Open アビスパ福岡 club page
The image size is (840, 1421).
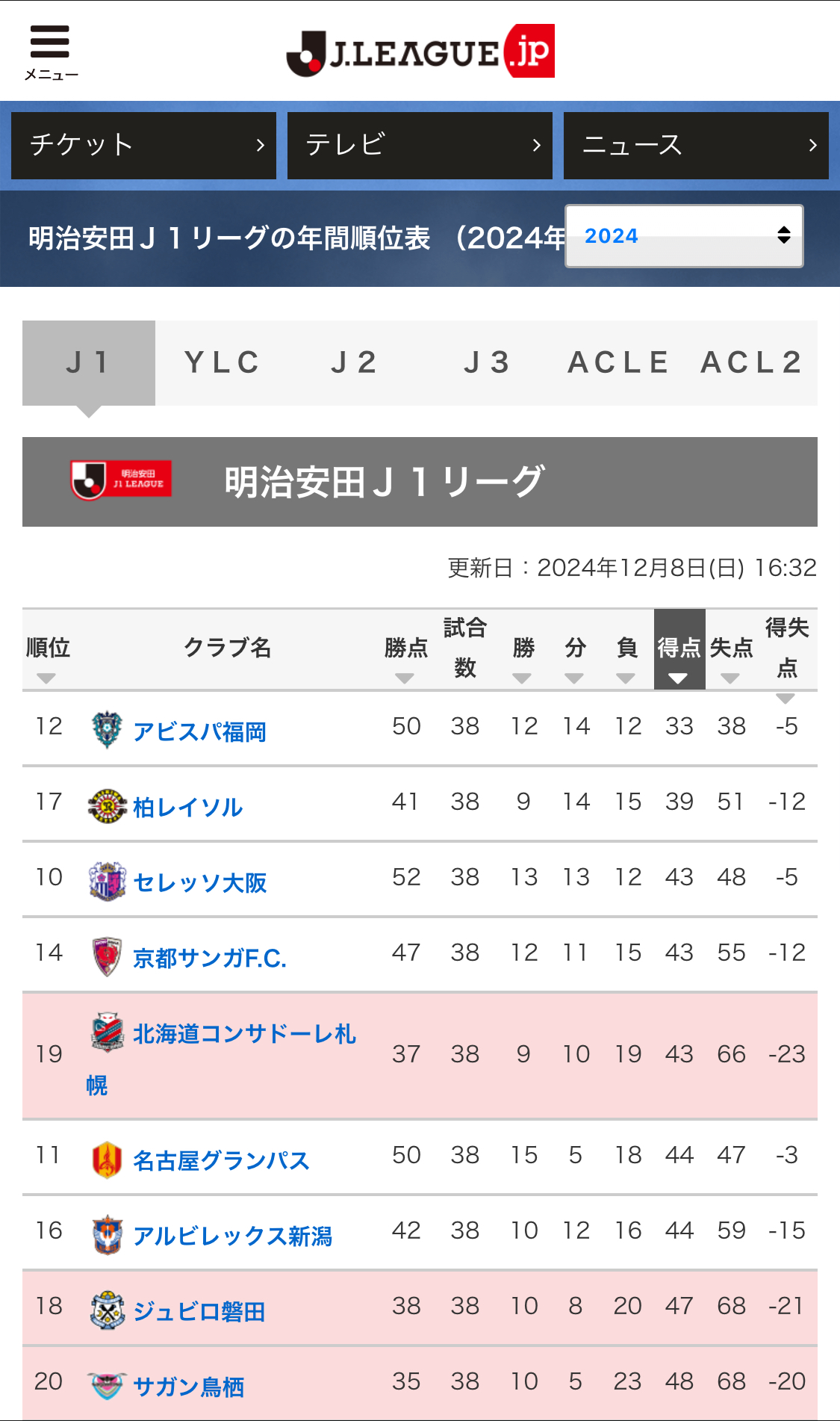click(x=199, y=731)
